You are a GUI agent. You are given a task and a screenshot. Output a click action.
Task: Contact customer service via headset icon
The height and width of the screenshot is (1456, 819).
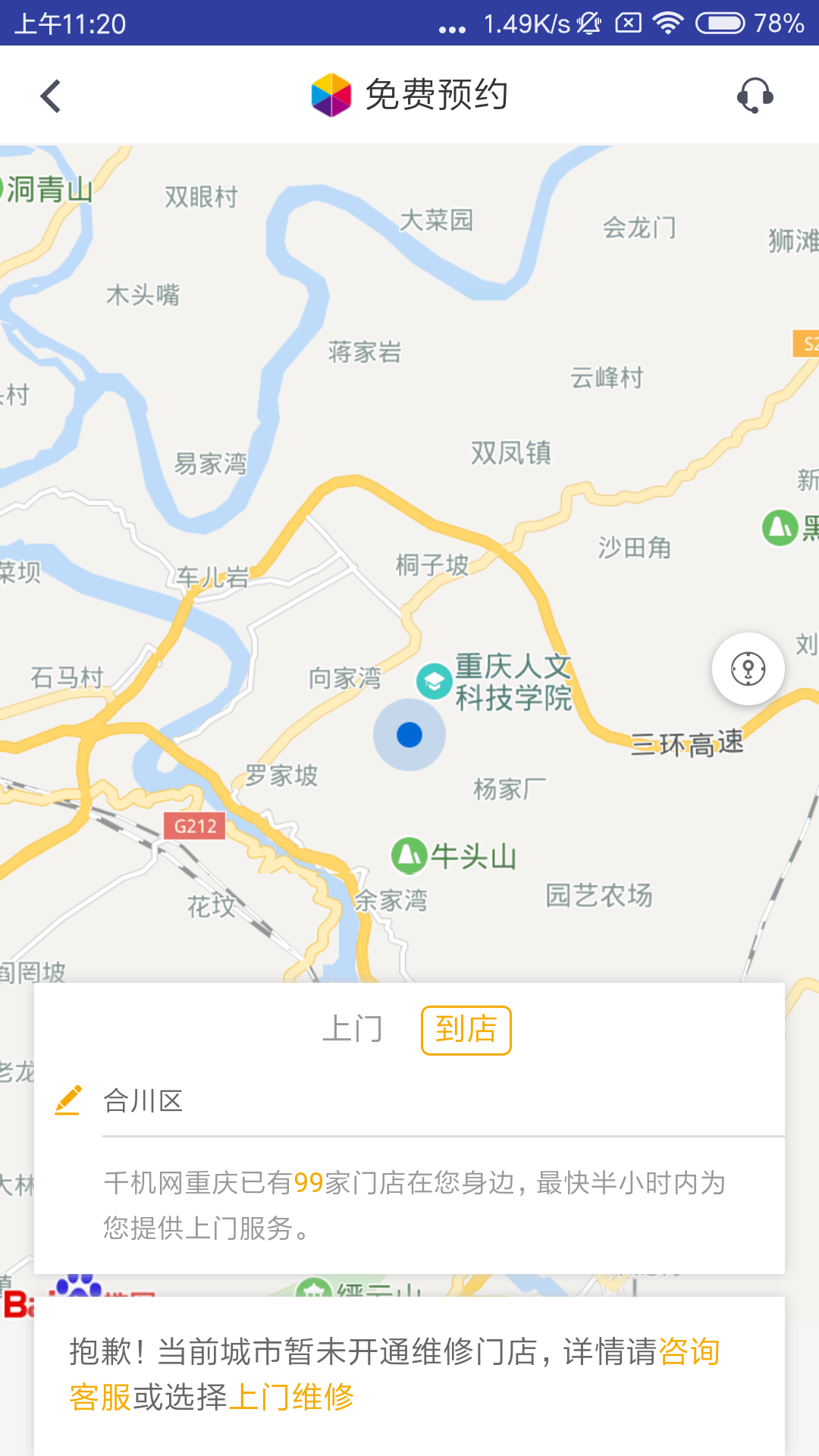755,96
